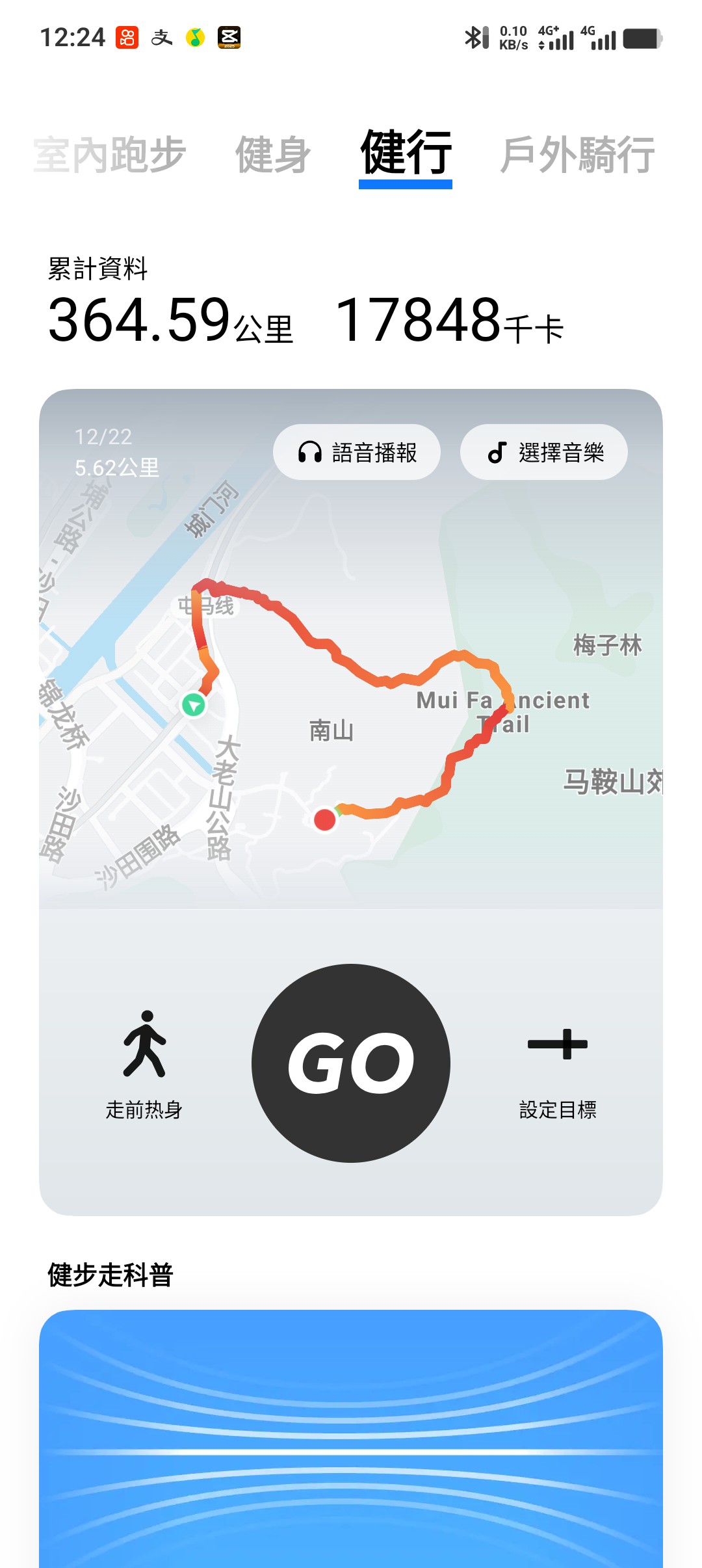Viewport: 702px width, 1568px height.
Task: Open 走前热身 warm-up
Action: tap(144, 1064)
